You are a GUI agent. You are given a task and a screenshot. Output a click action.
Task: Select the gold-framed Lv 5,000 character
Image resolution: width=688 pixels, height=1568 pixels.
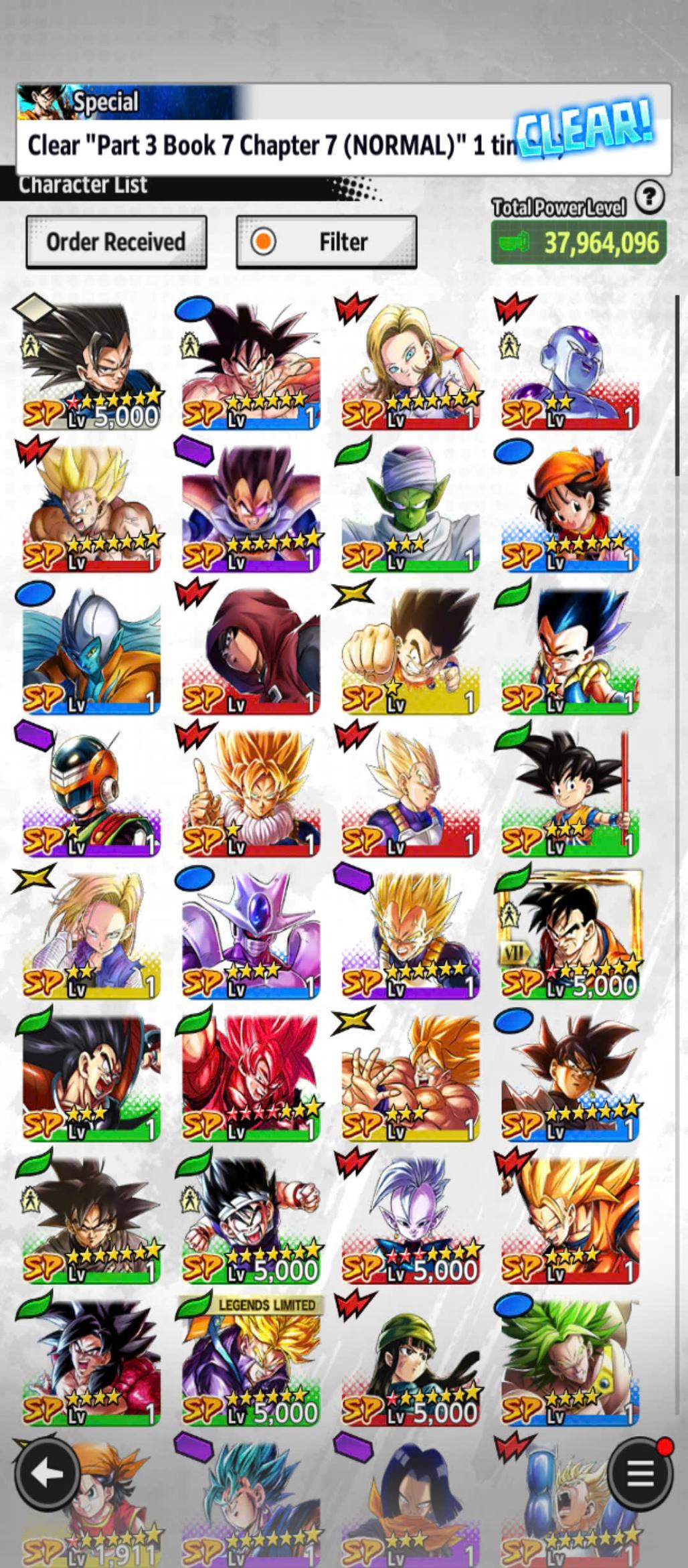pyautogui.click(x=570, y=936)
